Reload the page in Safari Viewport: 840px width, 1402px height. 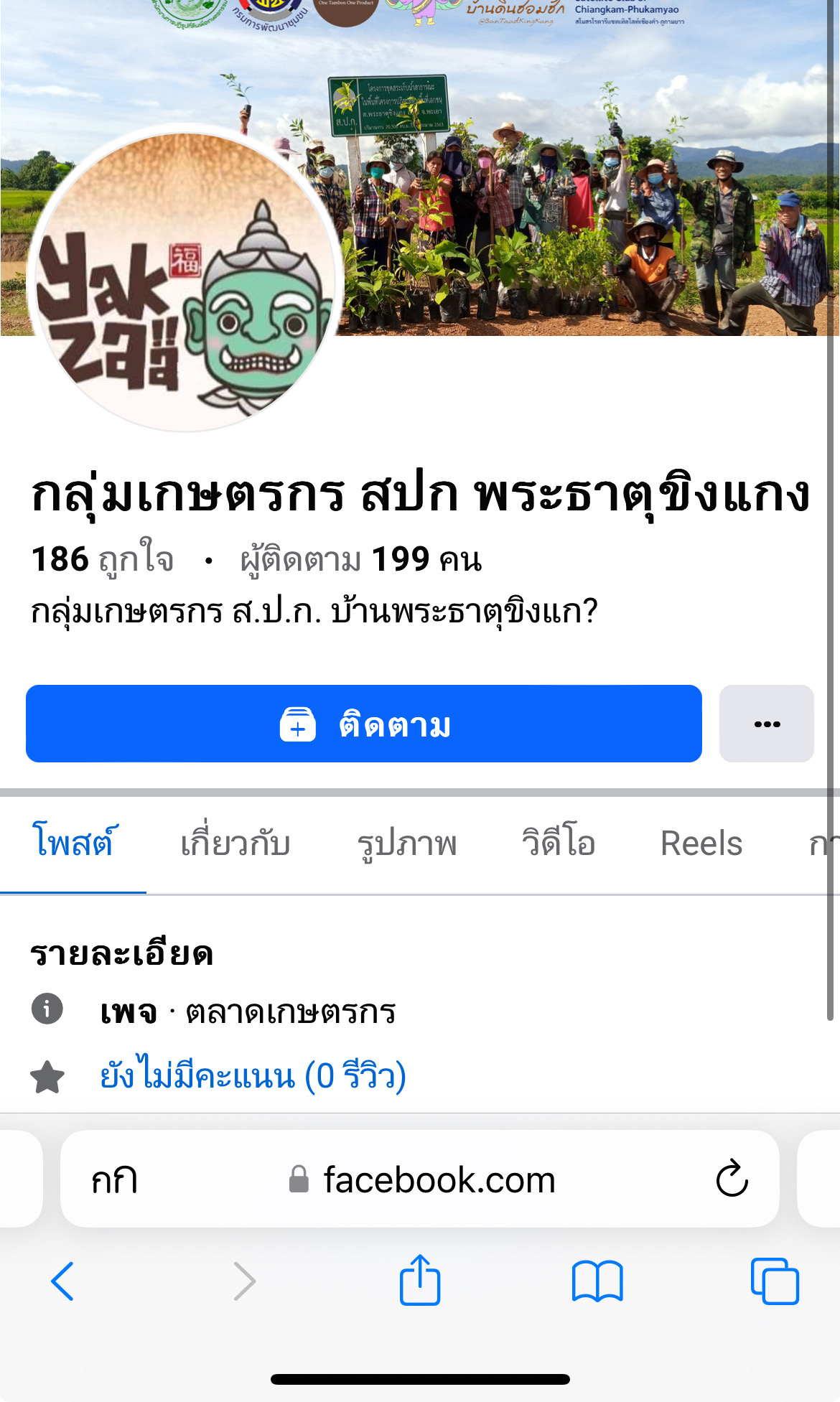pyautogui.click(x=732, y=1179)
